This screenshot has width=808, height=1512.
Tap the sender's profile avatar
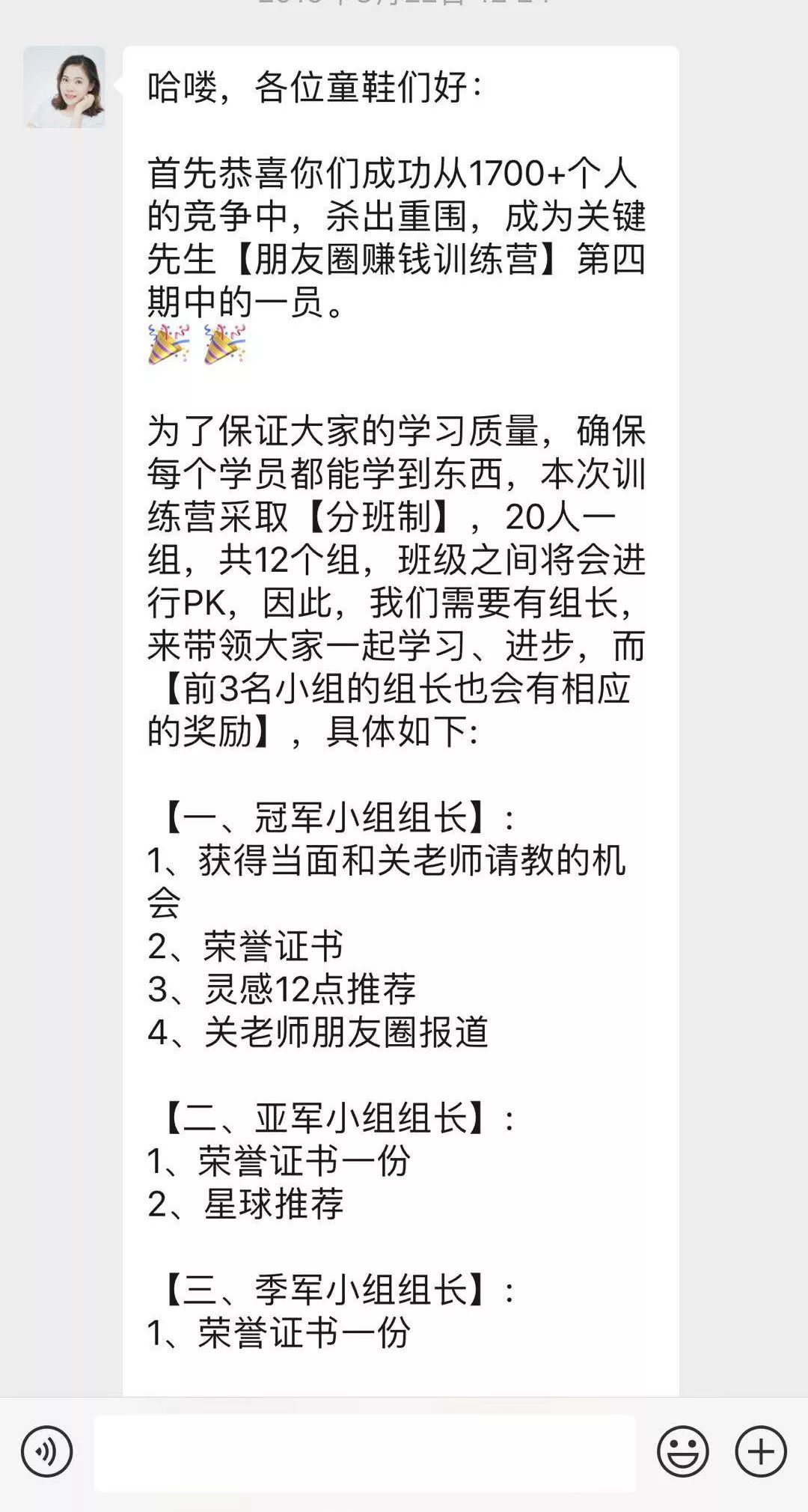coord(64,87)
